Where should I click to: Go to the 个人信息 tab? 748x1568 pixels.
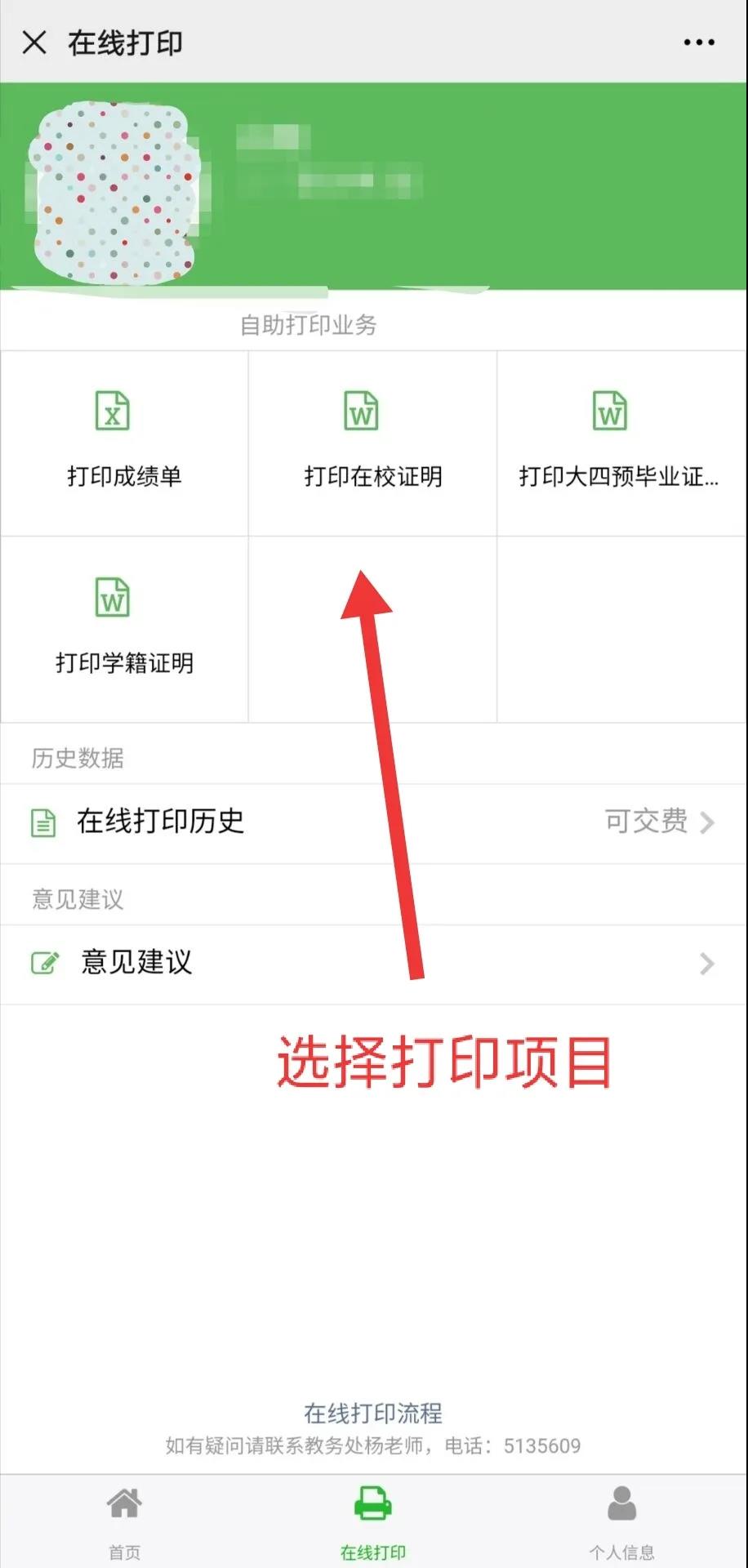[x=622, y=1521]
